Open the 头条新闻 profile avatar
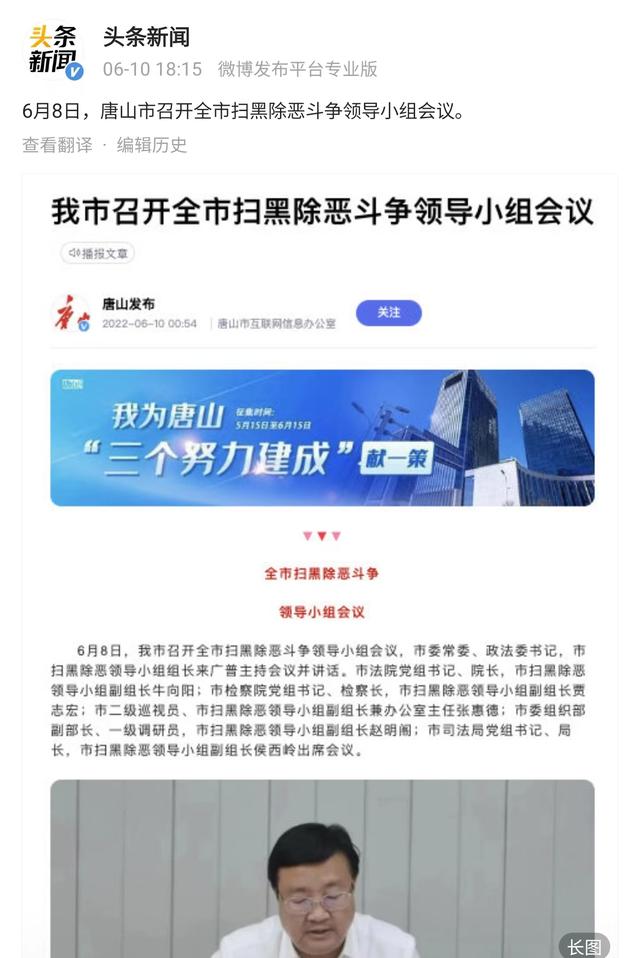The height and width of the screenshot is (958, 640). [x=53, y=51]
